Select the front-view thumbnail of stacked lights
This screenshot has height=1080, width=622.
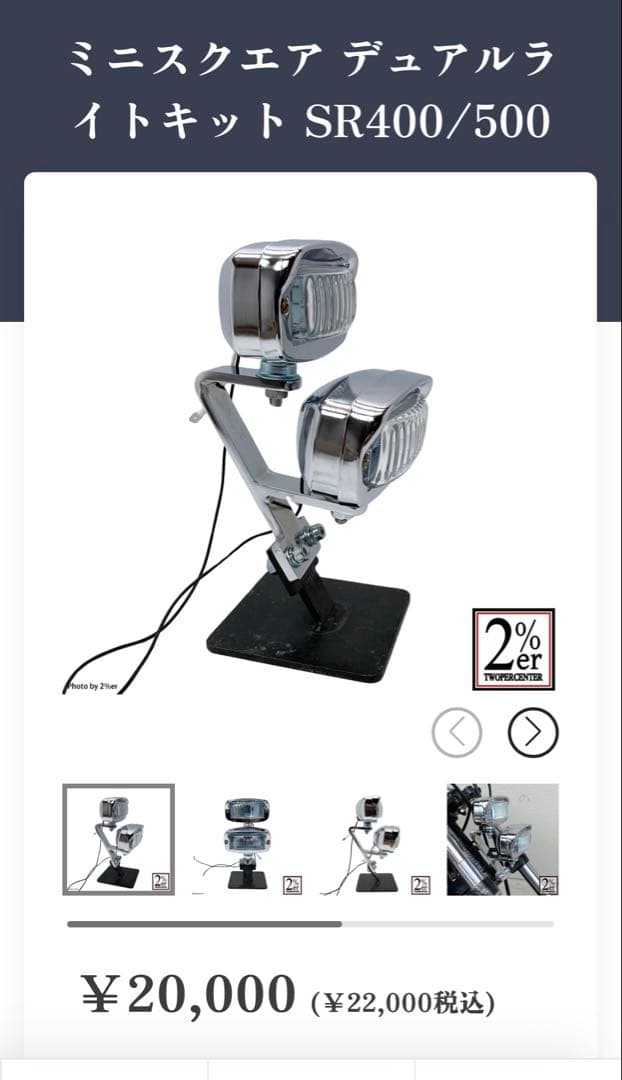point(247,839)
